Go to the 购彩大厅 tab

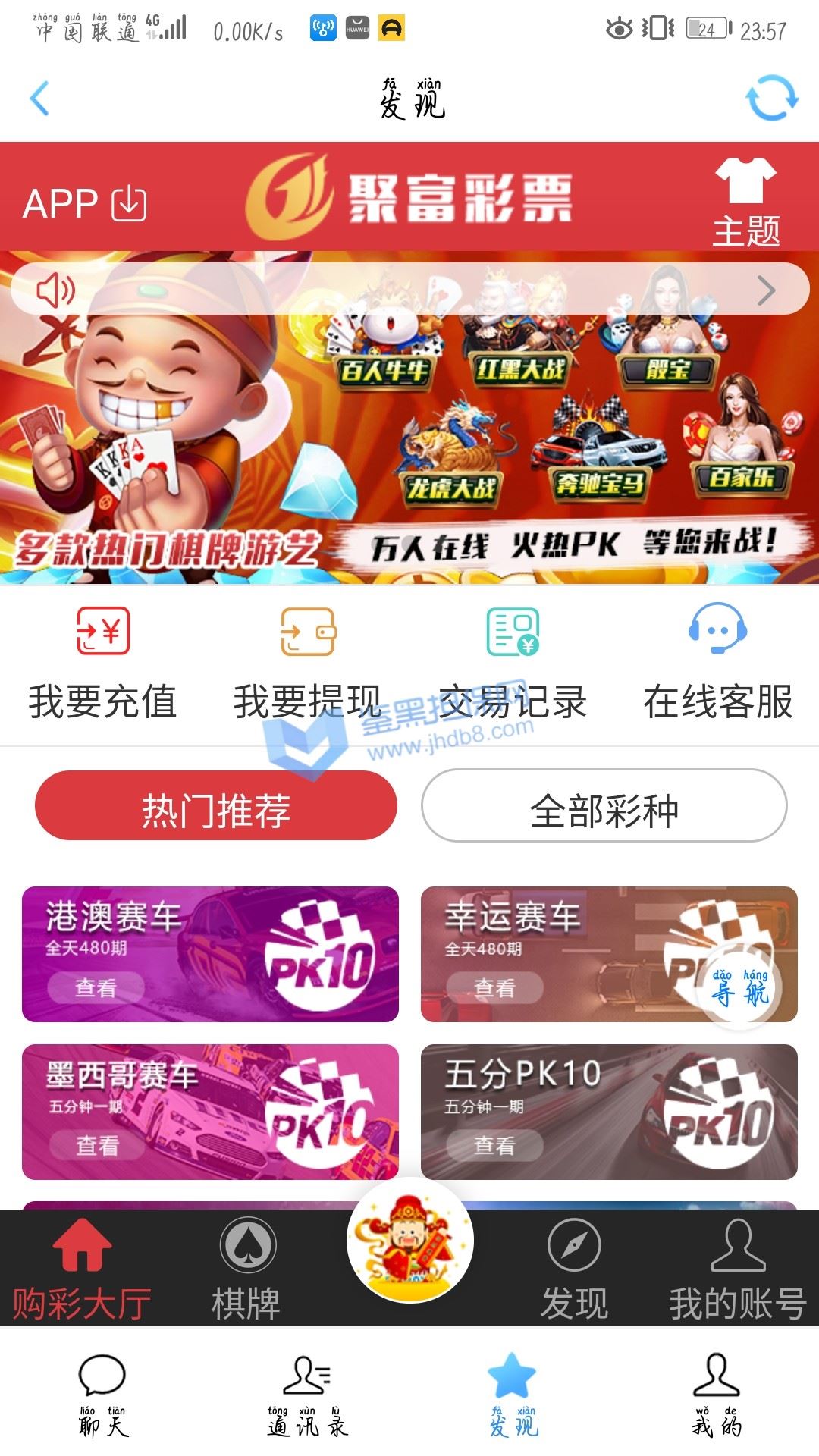click(82, 1268)
